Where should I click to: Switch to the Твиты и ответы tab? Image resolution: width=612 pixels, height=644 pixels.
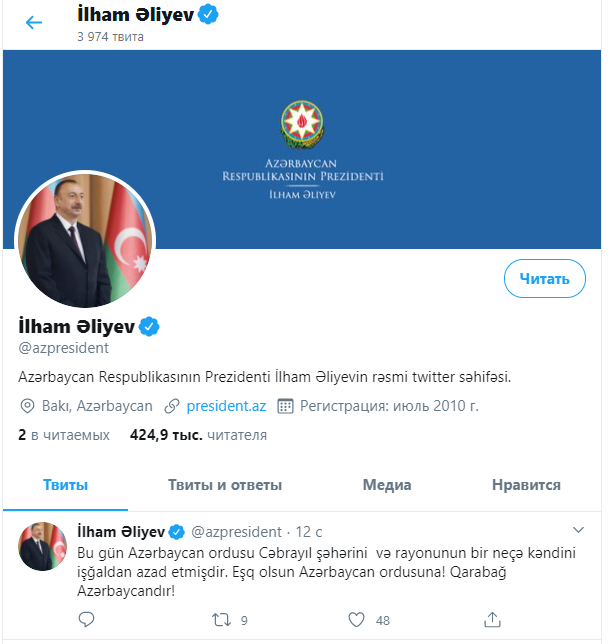[225, 485]
